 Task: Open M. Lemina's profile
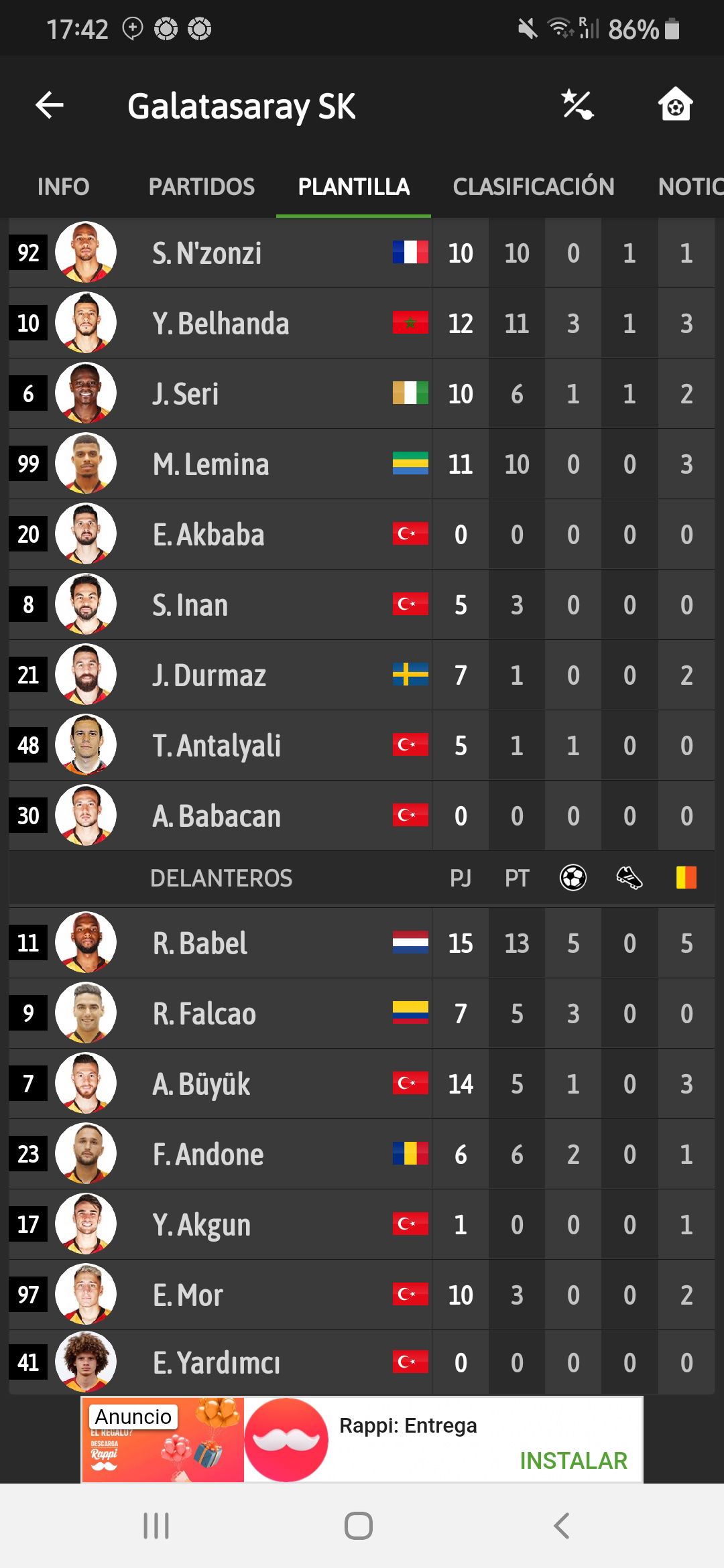click(x=362, y=464)
